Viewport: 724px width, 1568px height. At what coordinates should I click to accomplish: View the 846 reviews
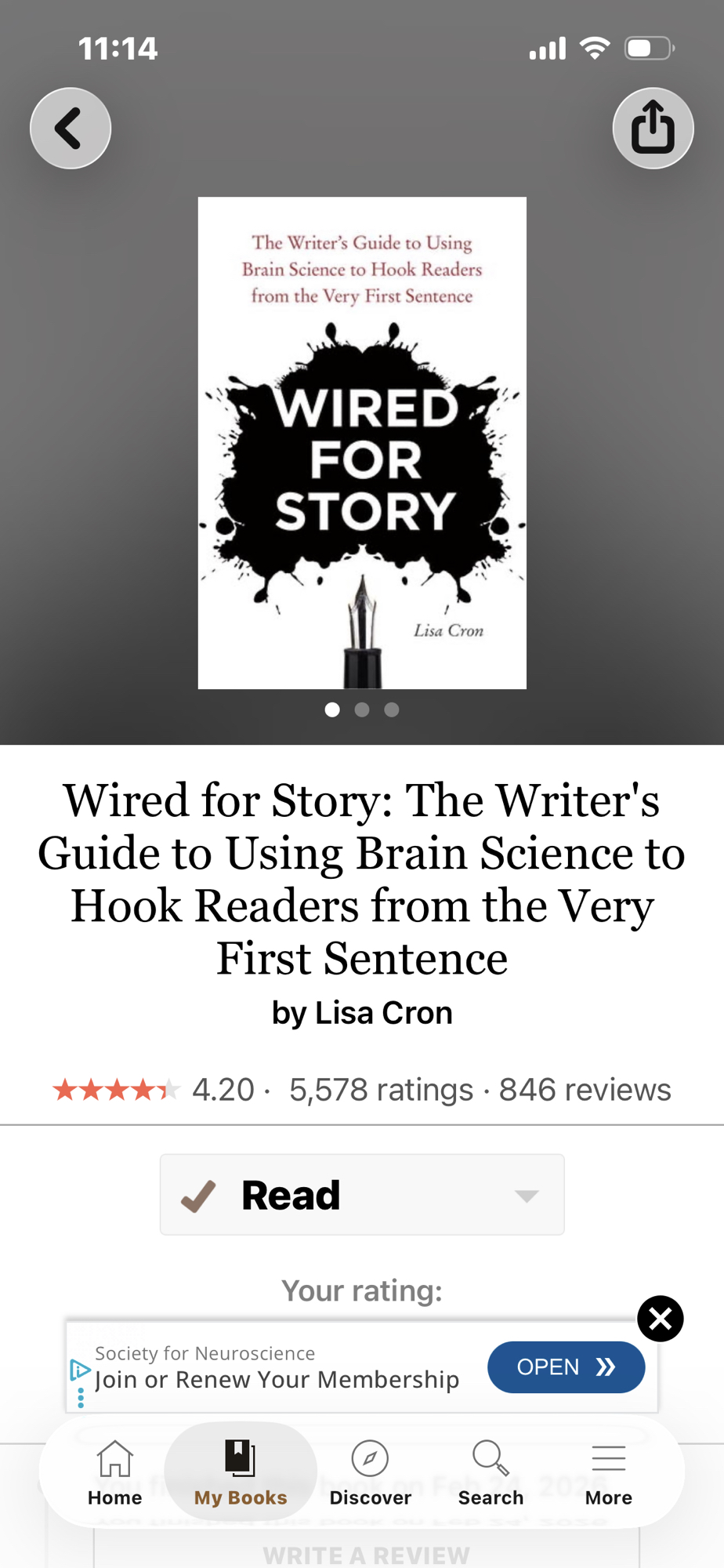coord(585,1090)
